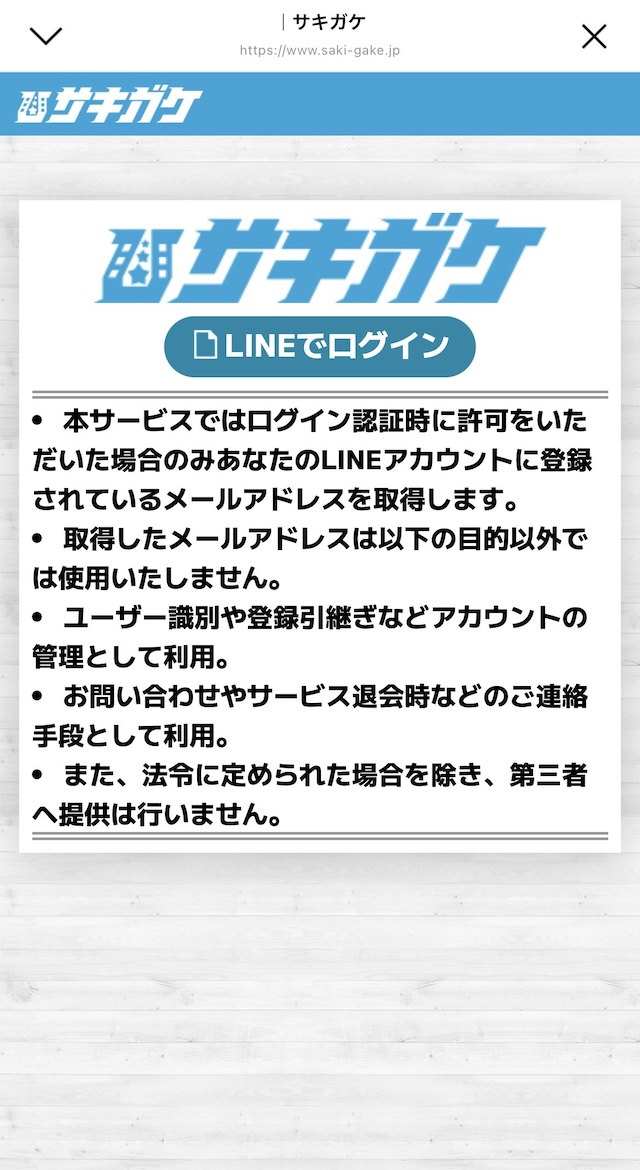
Task: Tap the LINEでログイン button
Action: coord(320,346)
